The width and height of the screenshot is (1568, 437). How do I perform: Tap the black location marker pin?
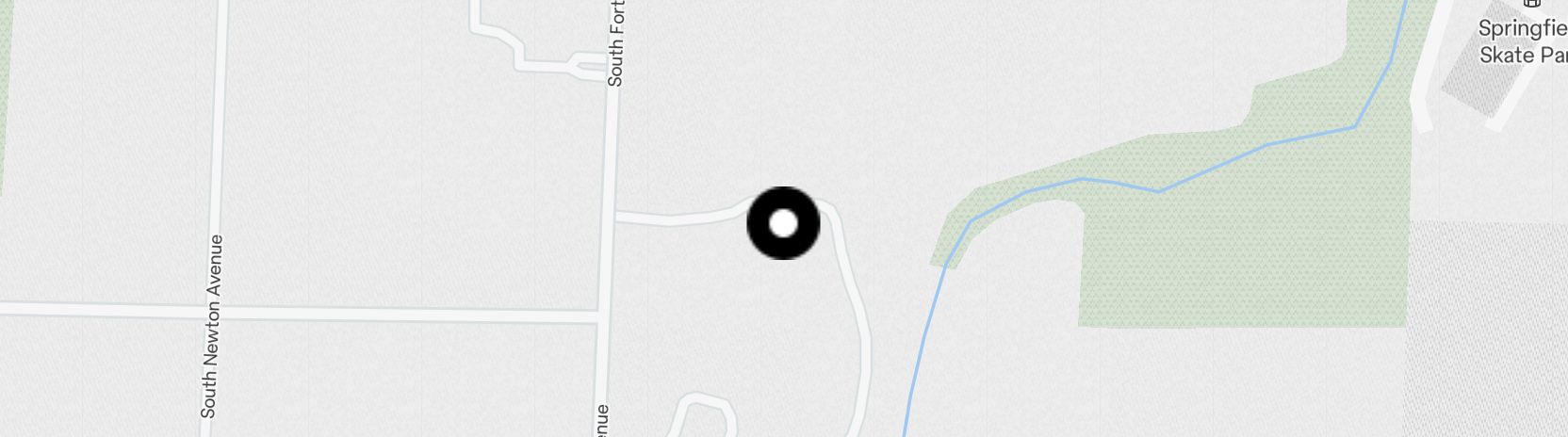(783, 223)
